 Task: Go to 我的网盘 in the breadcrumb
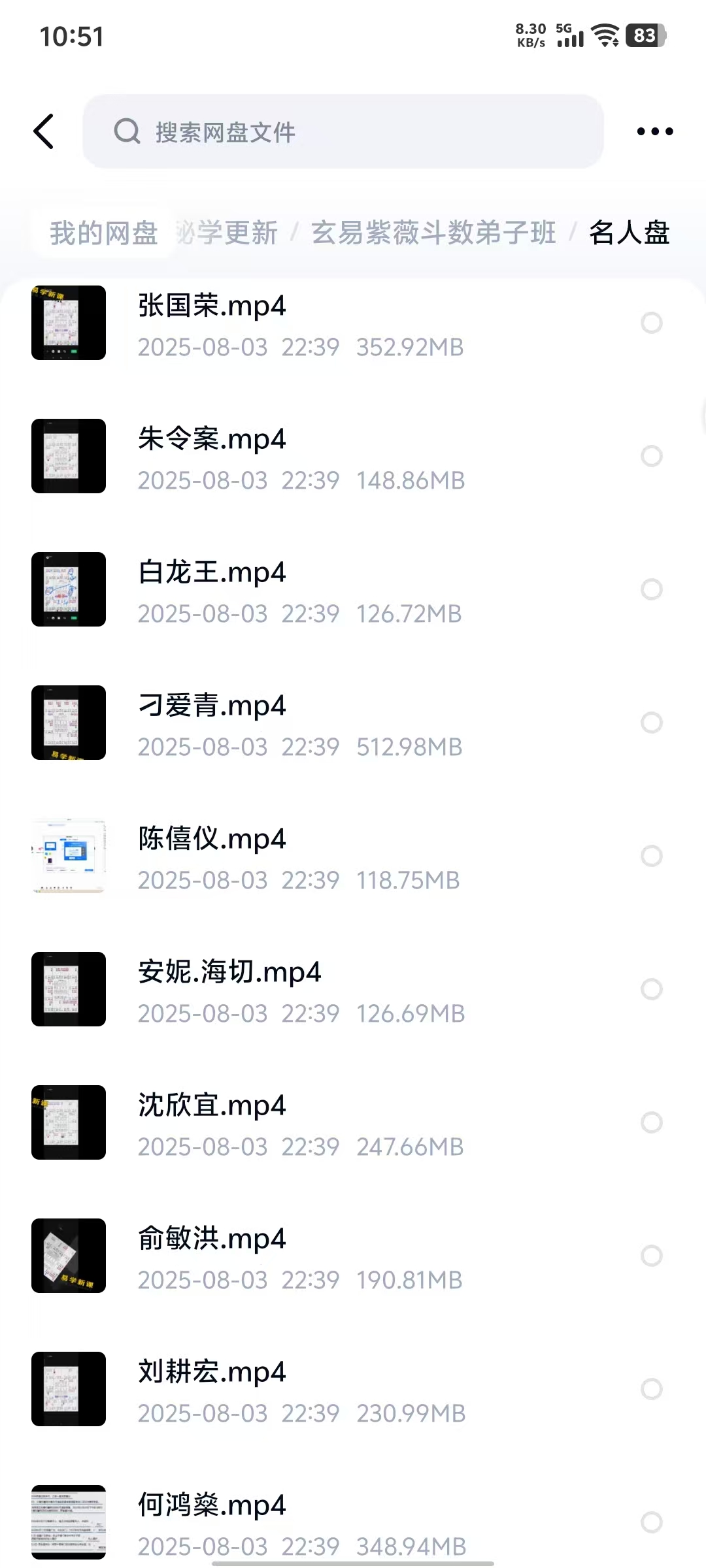[x=104, y=233]
